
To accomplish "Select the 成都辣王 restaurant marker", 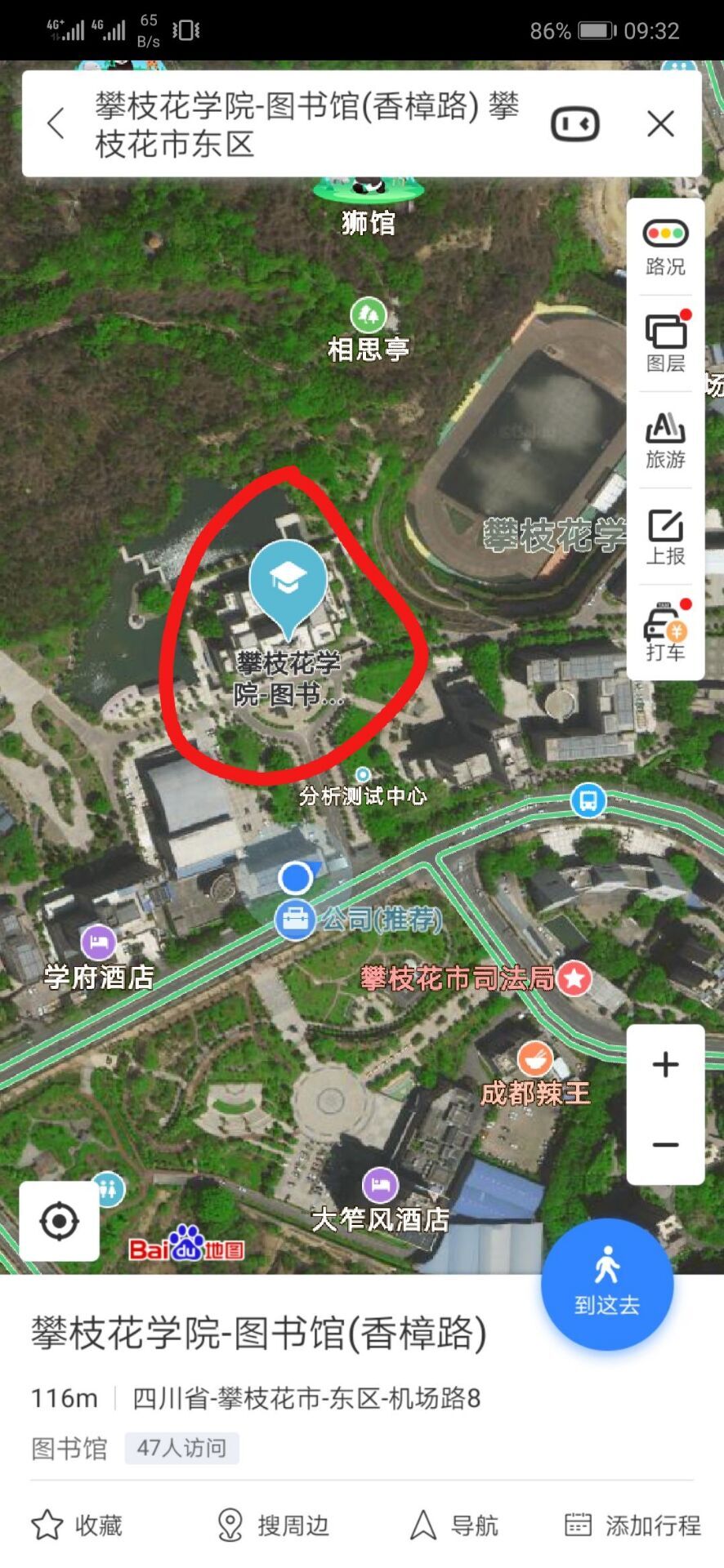I will tap(534, 1059).
